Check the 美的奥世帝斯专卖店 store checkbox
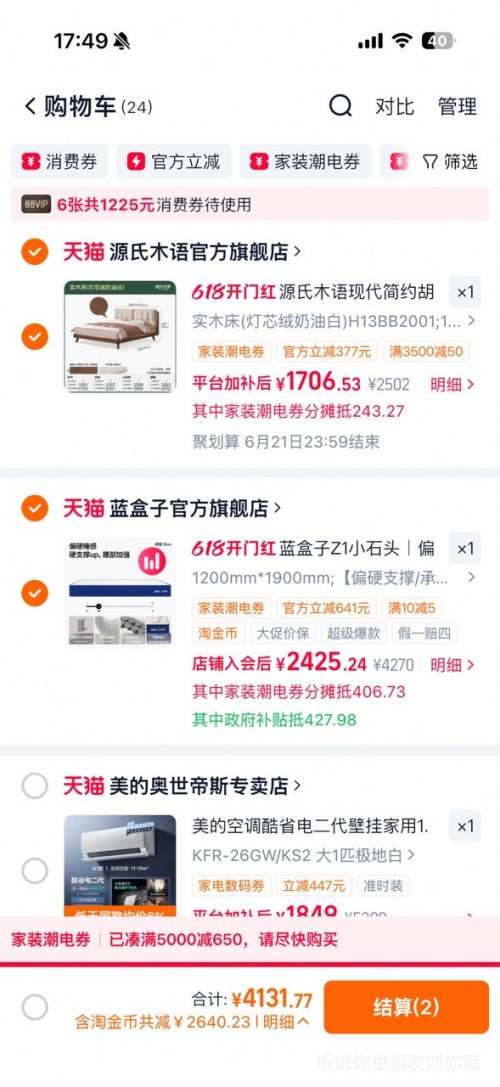Viewport: 500px width, 1087px height. pos(35,786)
